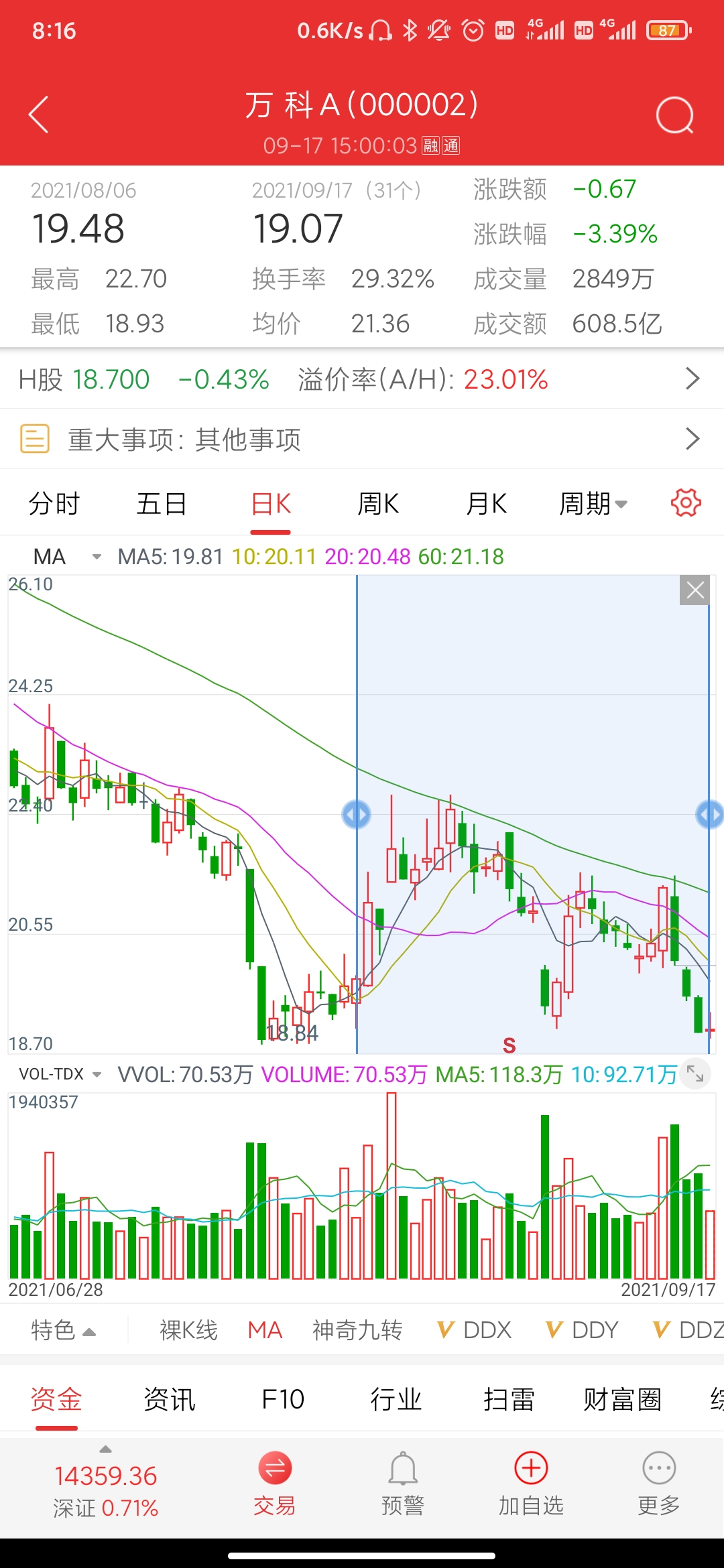Expand the 周期 dropdown
Screen dimensions: 724x1568
click(x=593, y=504)
